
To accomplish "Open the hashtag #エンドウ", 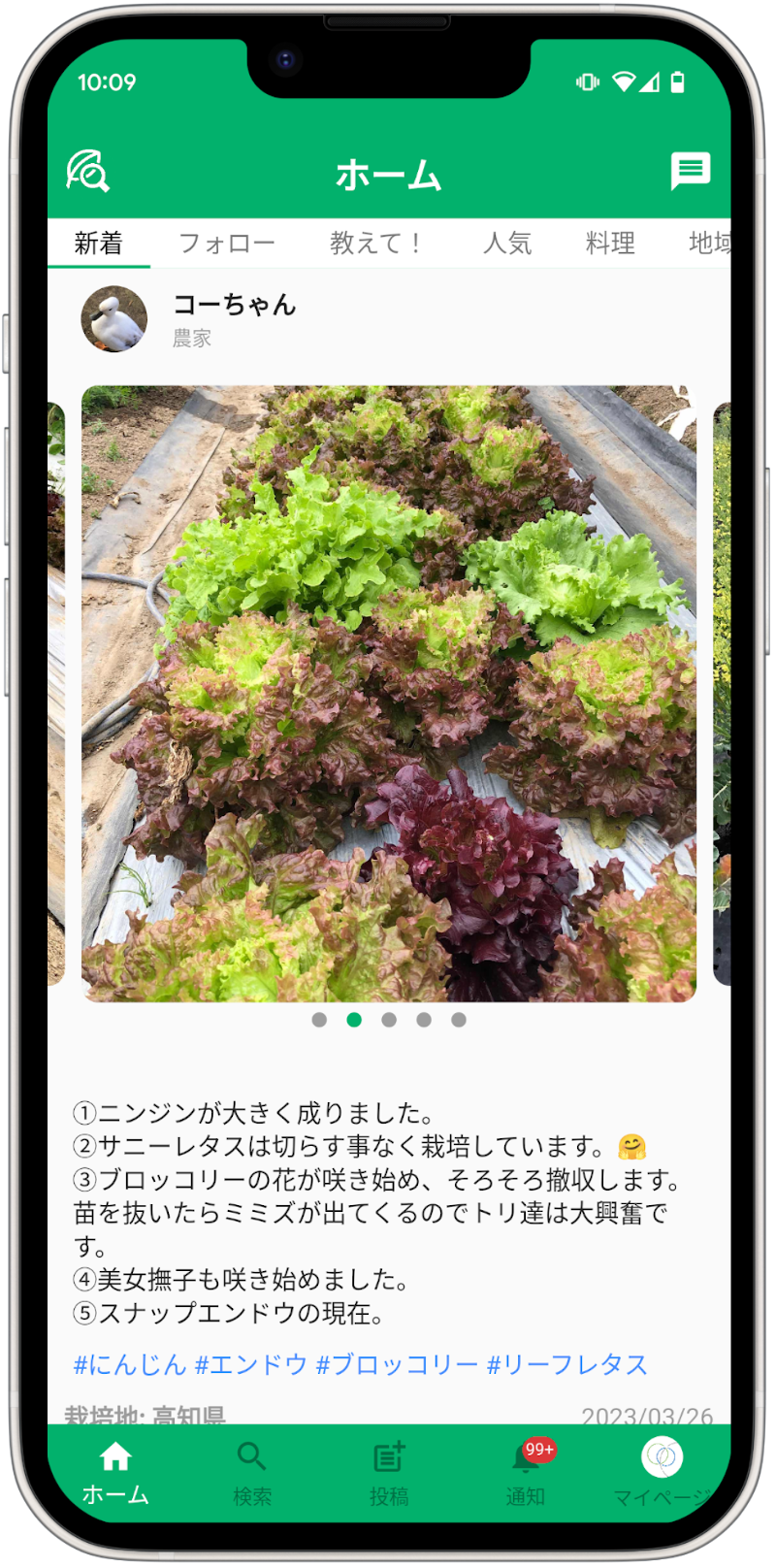I will click(251, 1364).
